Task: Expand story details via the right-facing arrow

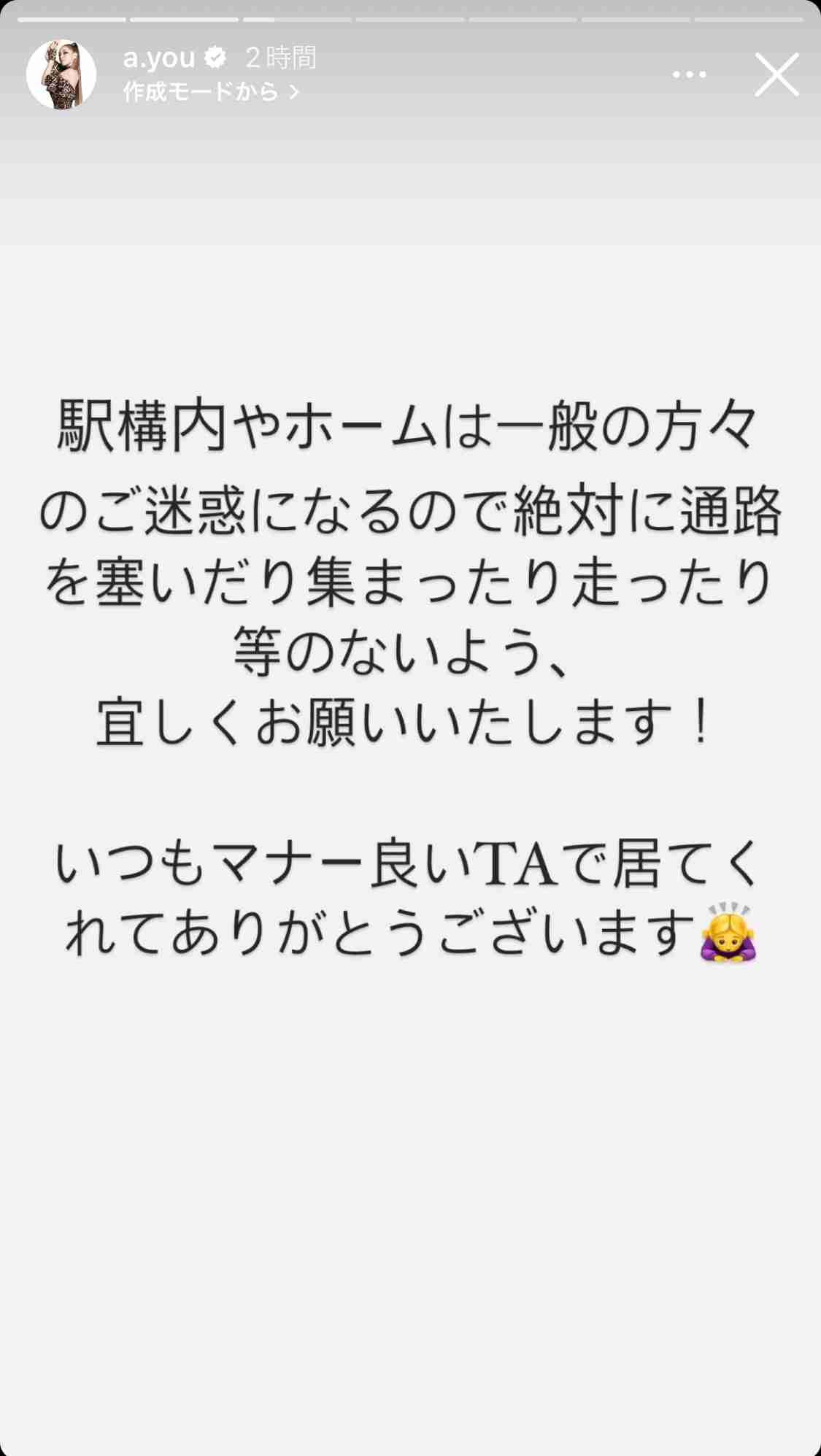Action: click(295, 89)
